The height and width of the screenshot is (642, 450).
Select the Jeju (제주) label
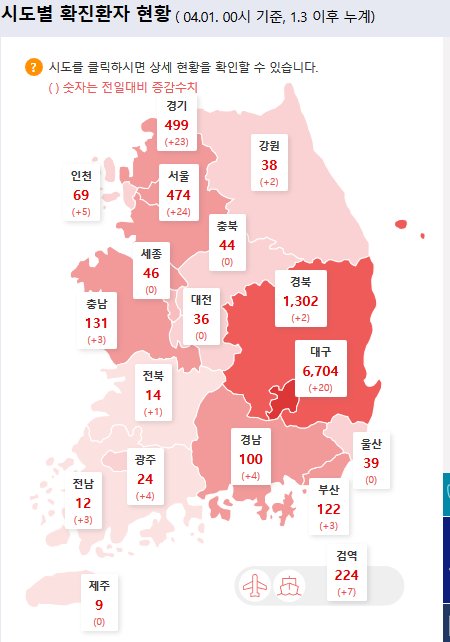(x=99, y=602)
